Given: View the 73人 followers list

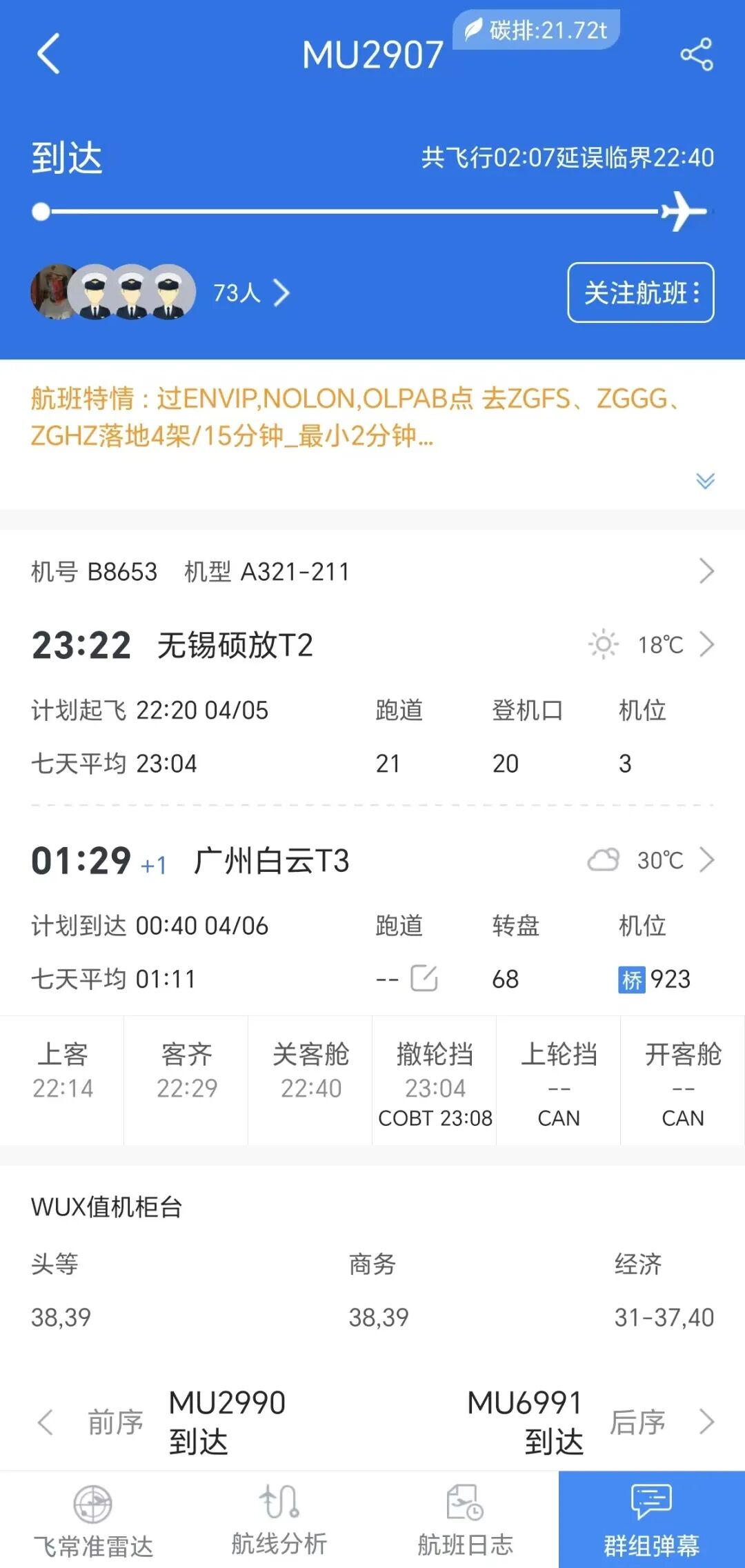Looking at the screenshot, I should click(250, 292).
